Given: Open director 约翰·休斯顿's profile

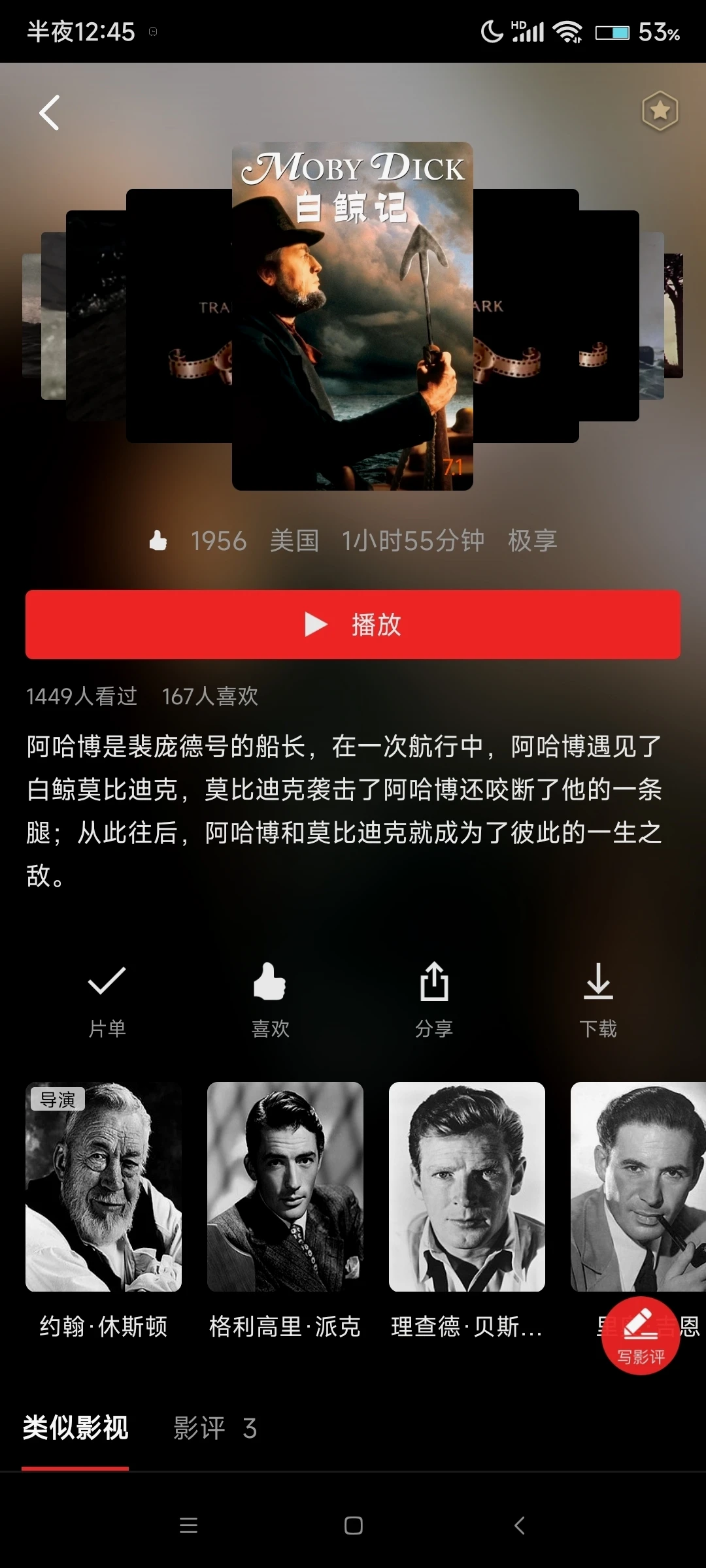Looking at the screenshot, I should tap(103, 1187).
